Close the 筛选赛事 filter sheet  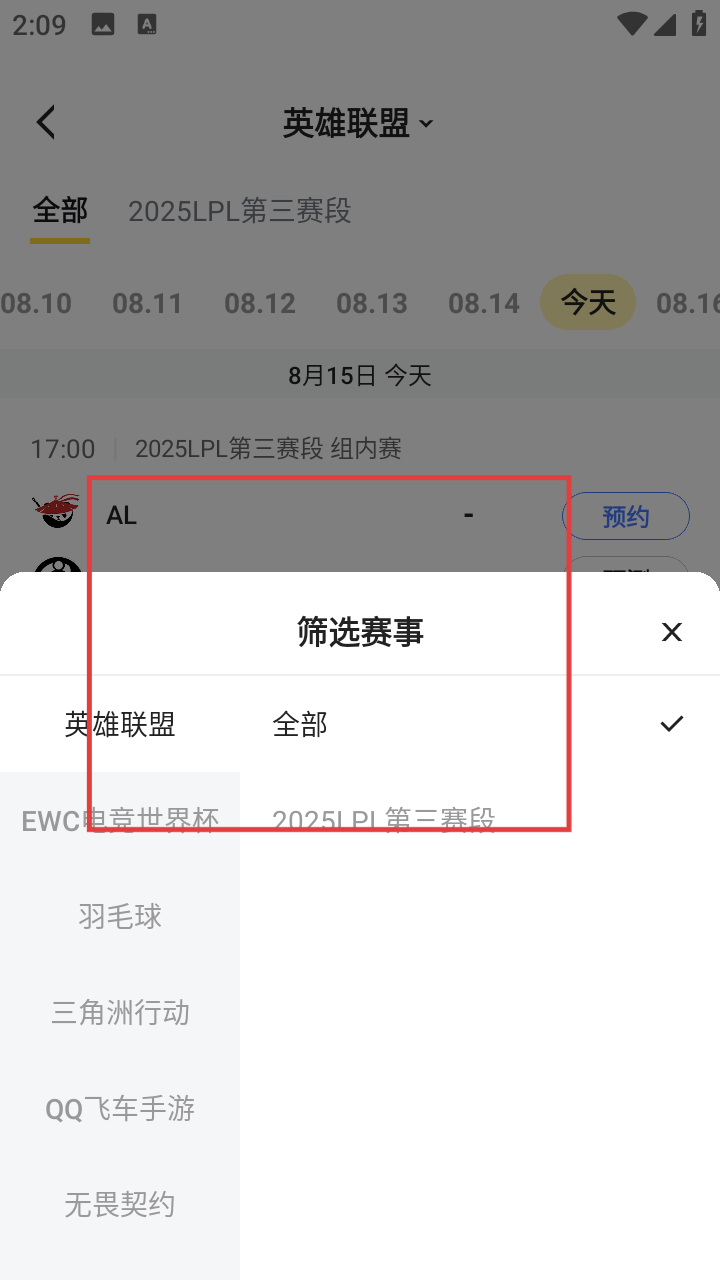pyautogui.click(x=671, y=632)
